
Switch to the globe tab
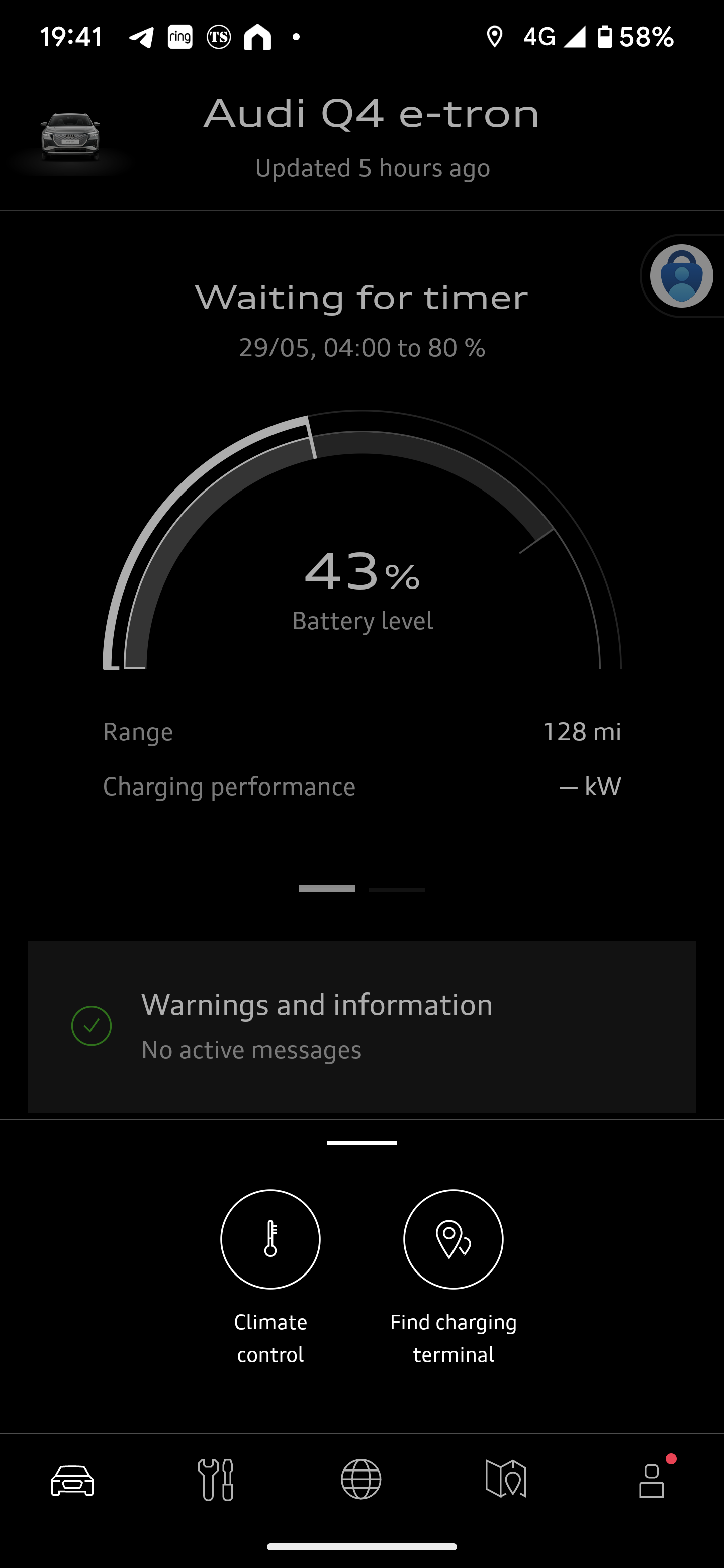coord(361,1480)
